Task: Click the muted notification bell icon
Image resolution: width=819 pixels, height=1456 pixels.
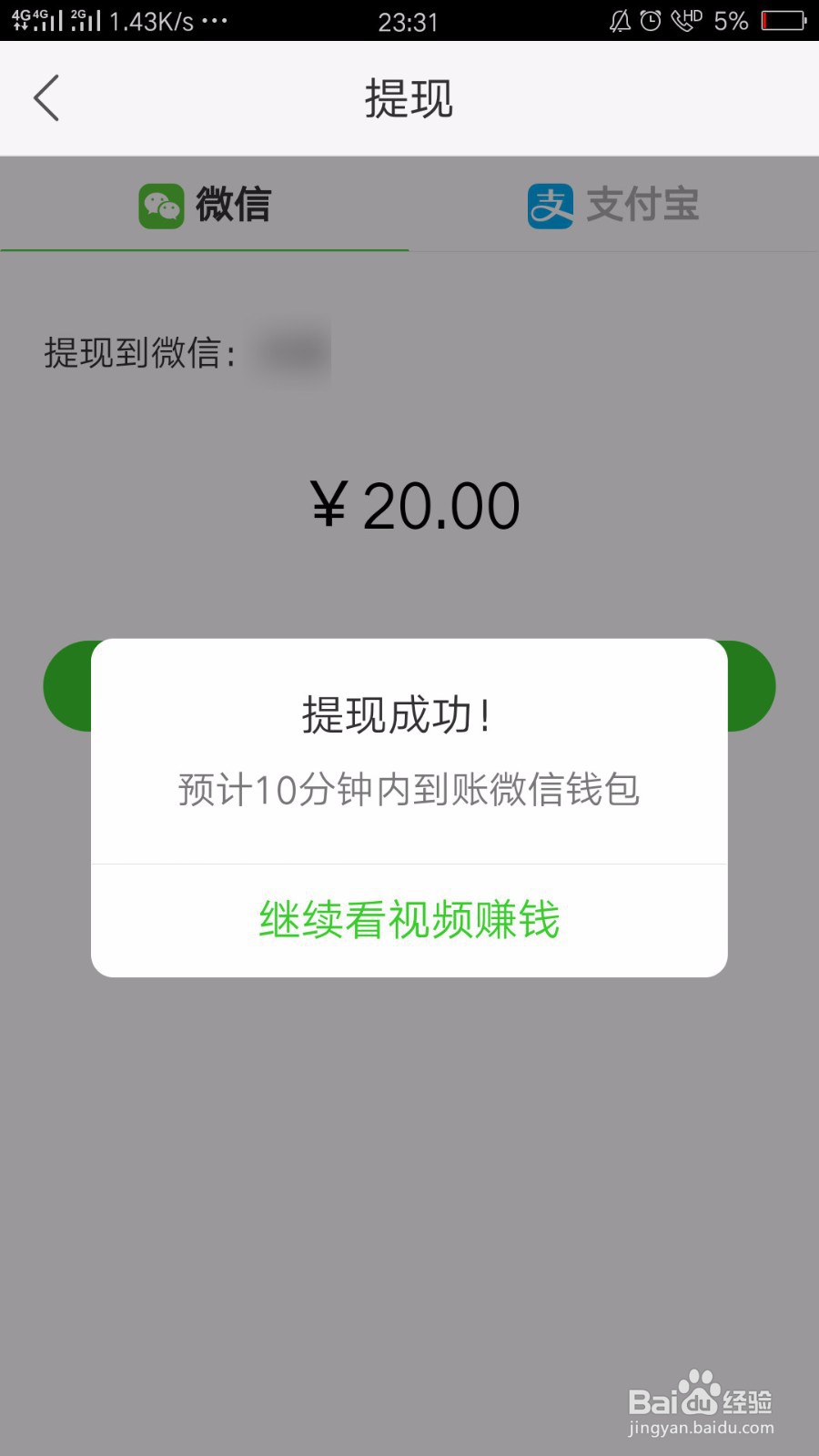Action: pyautogui.click(x=618, y=20)
